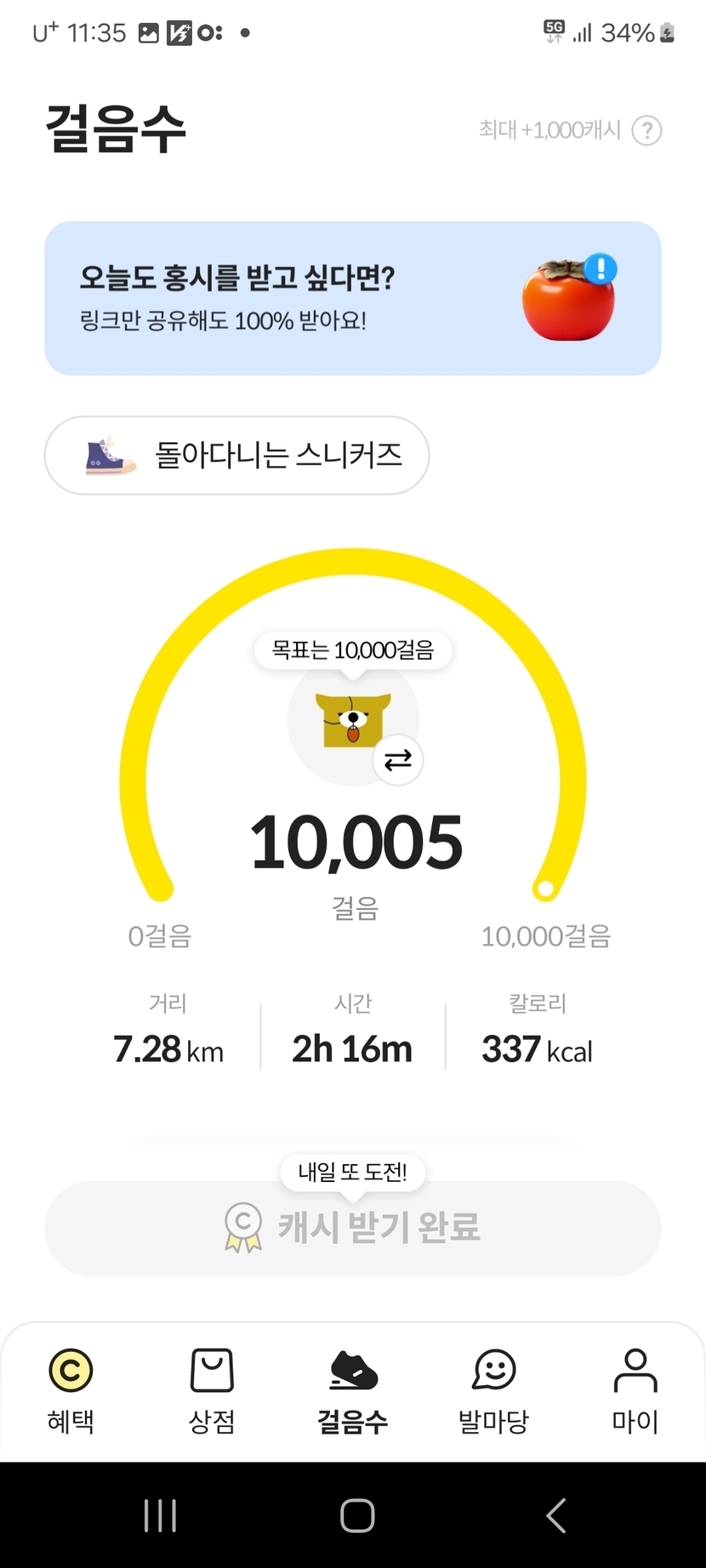Tap the 캐시 받기 완료 button
706x1568 pixels.
click(352, 1227)
